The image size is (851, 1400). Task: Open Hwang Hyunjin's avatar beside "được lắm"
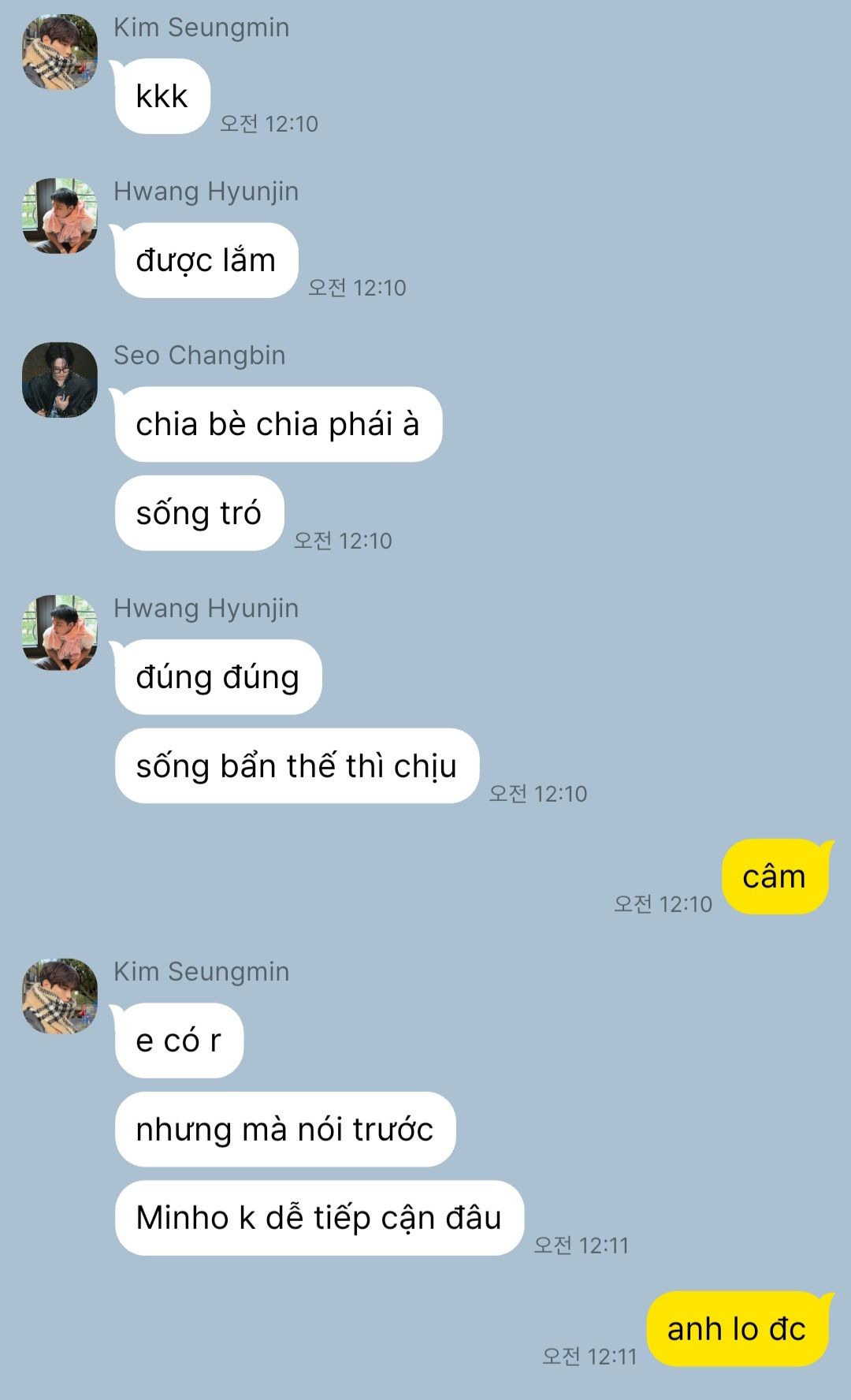tap(60, 216)
